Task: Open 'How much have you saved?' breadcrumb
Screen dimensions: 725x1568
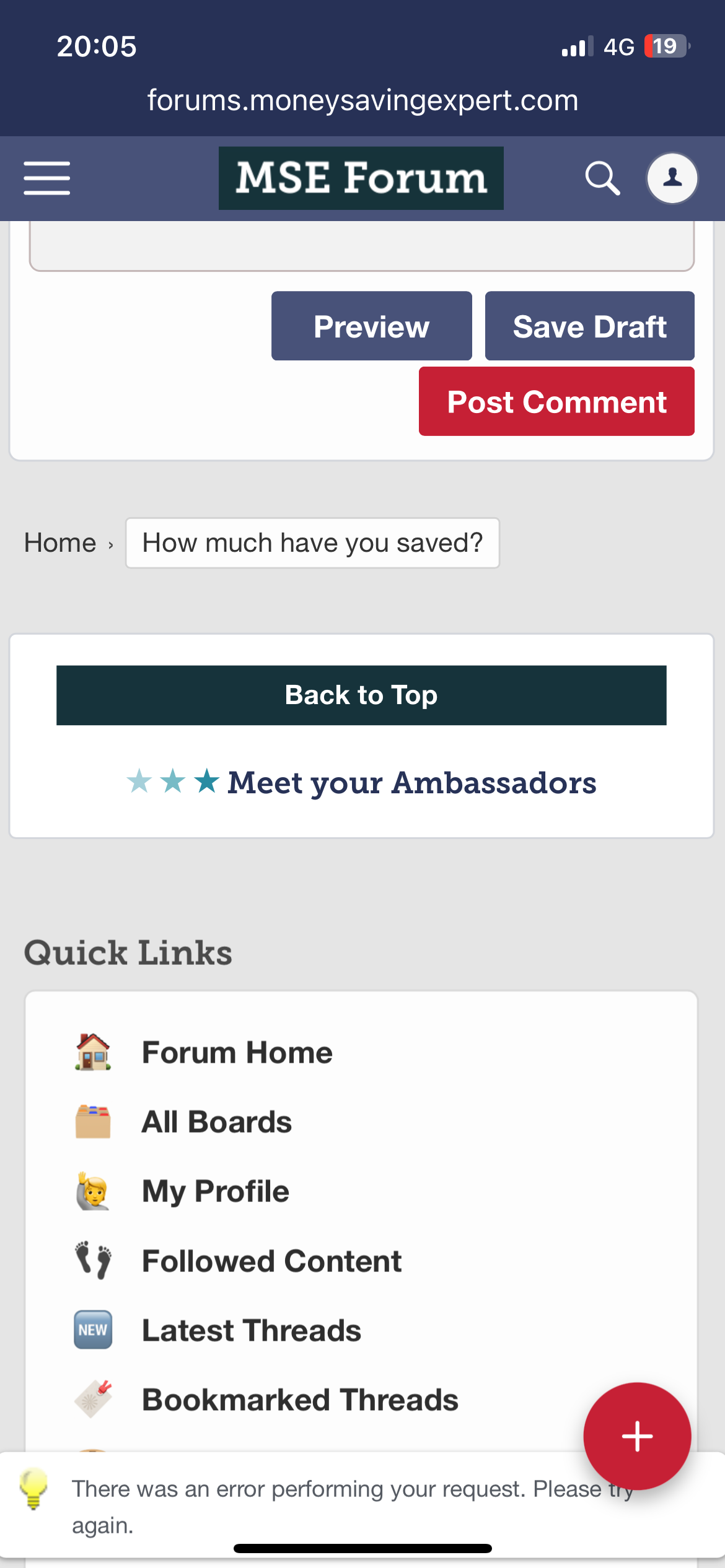Action: point(312,543)
